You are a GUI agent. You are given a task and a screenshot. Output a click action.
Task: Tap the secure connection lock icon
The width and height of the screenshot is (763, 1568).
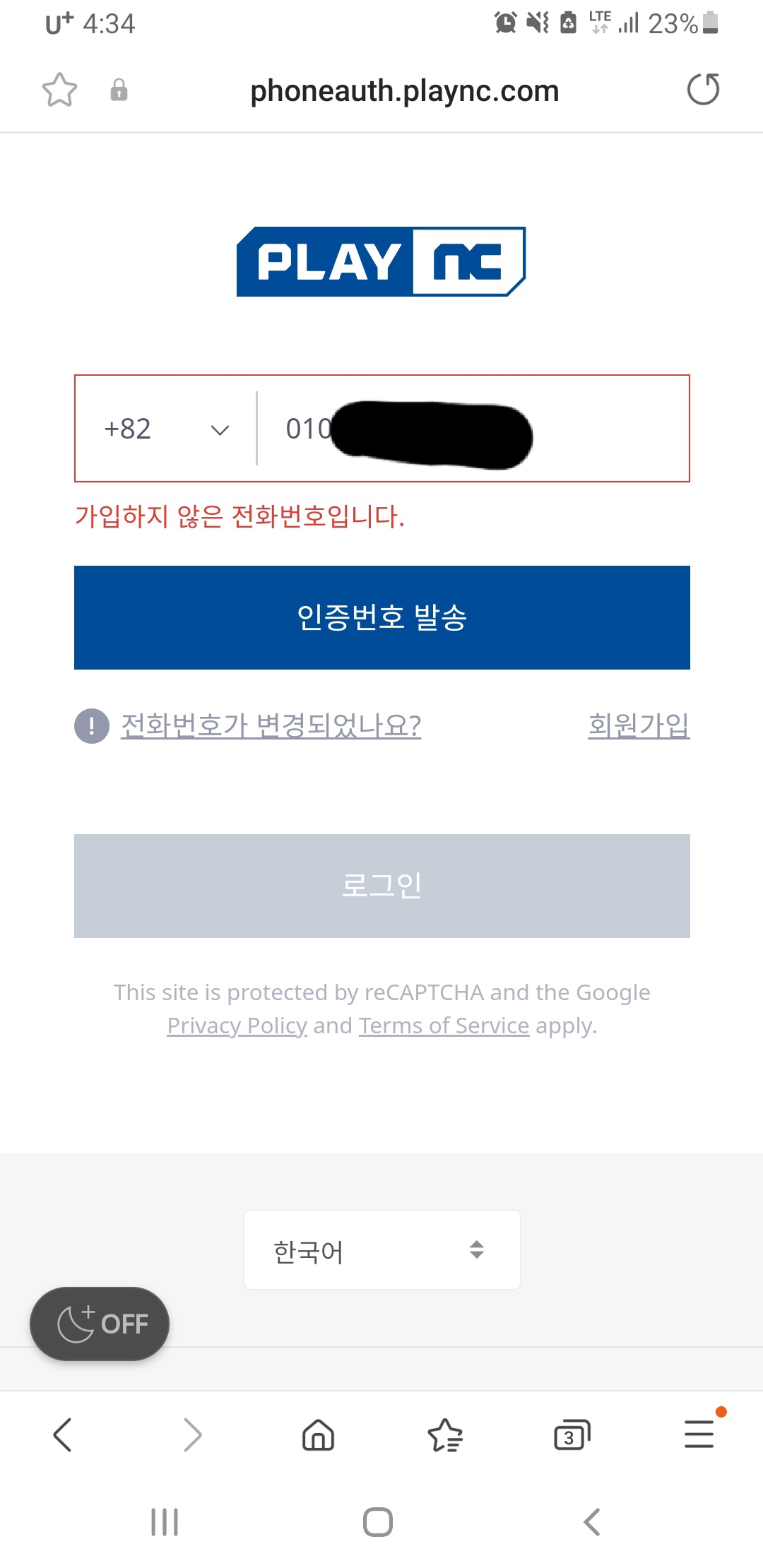119,90
